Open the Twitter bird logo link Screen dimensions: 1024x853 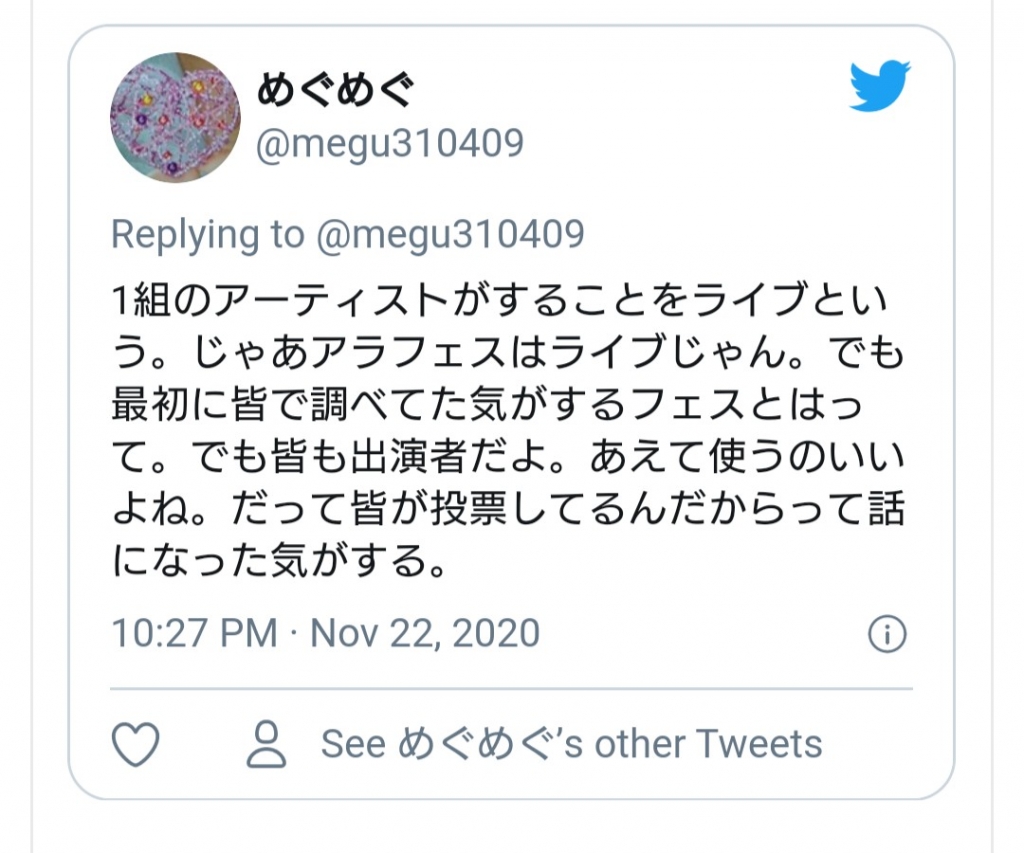(879, 87)
